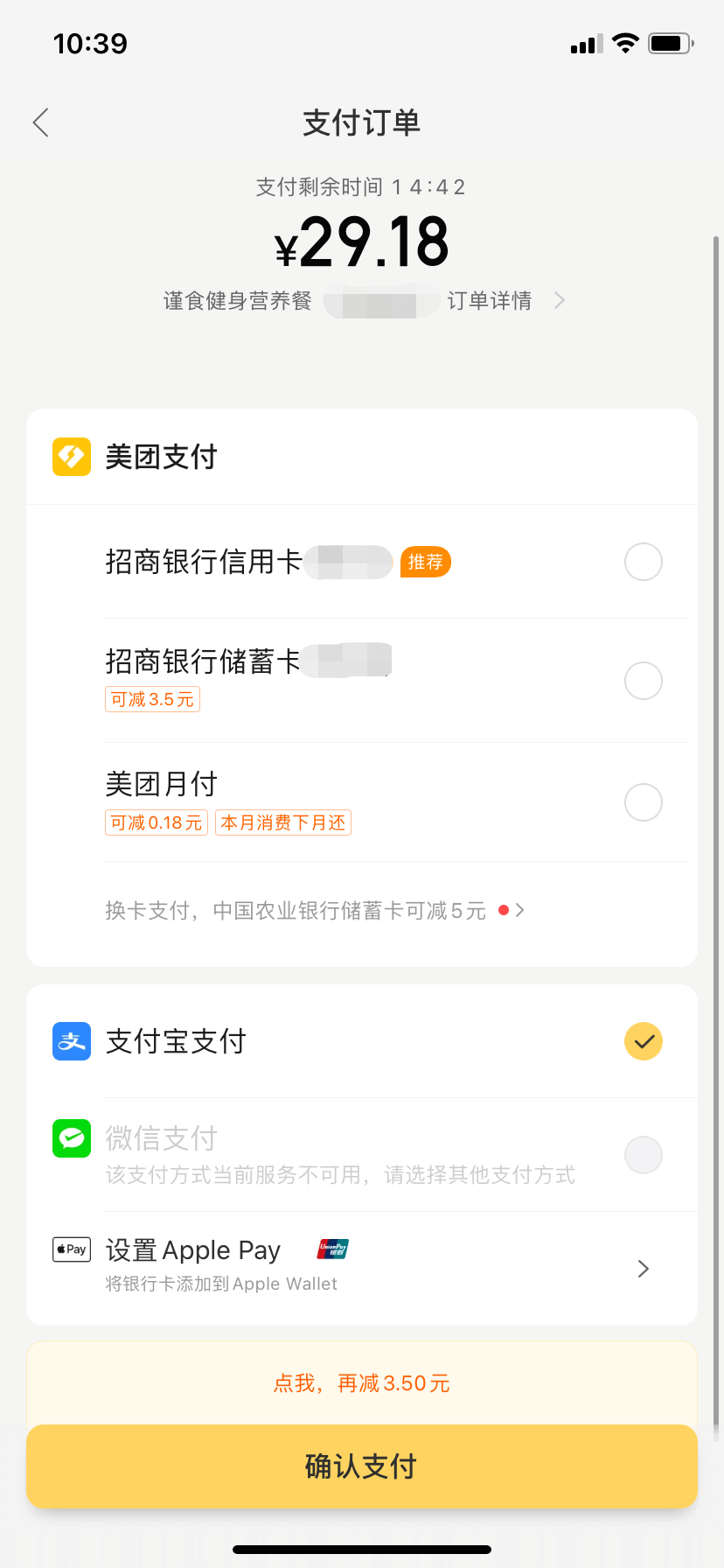724x1568 pixels.
Task: Confirm payment with 确认支付 button
Action: 362,1466
